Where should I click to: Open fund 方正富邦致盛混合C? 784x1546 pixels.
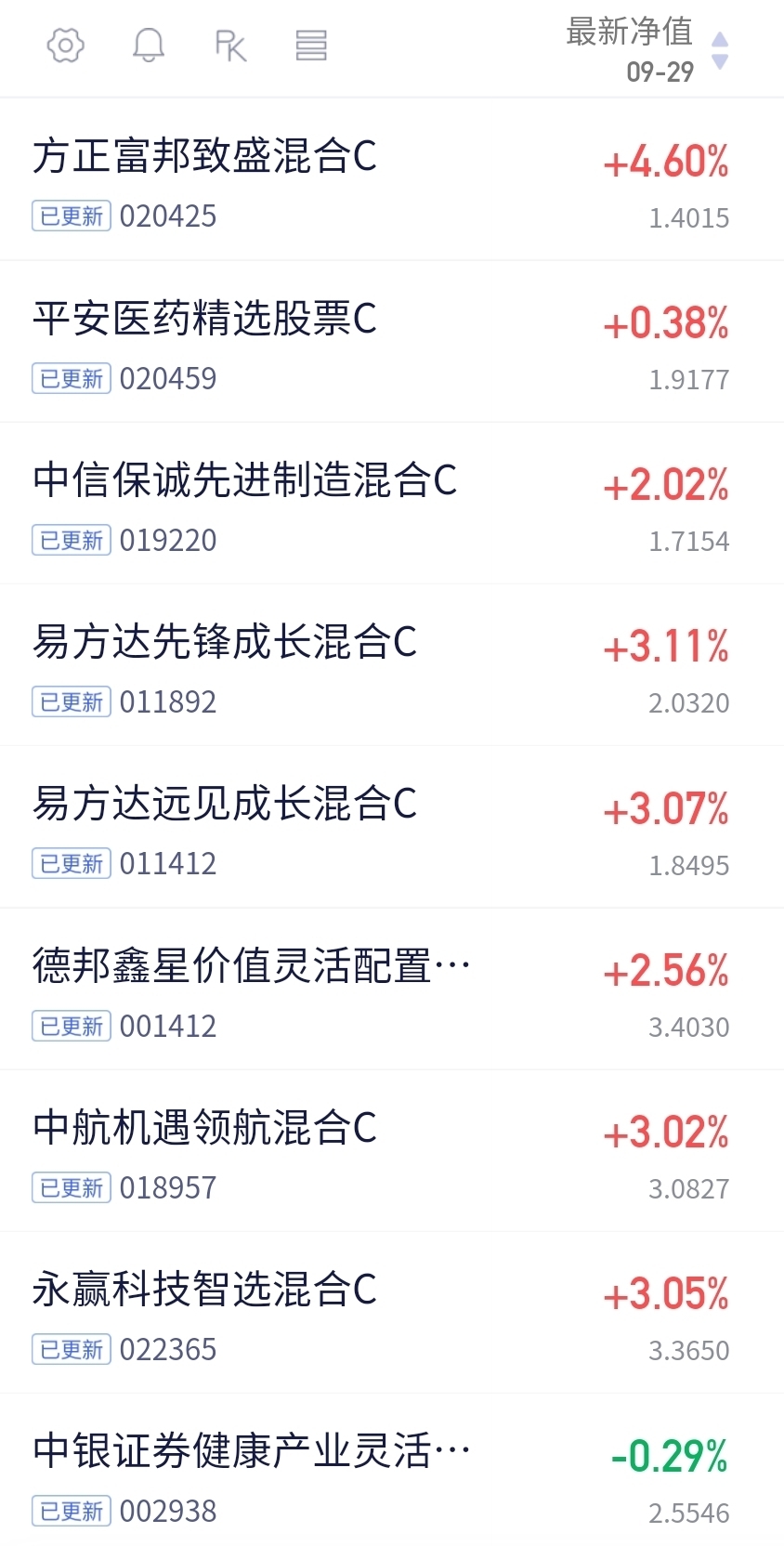pos(392,179)
